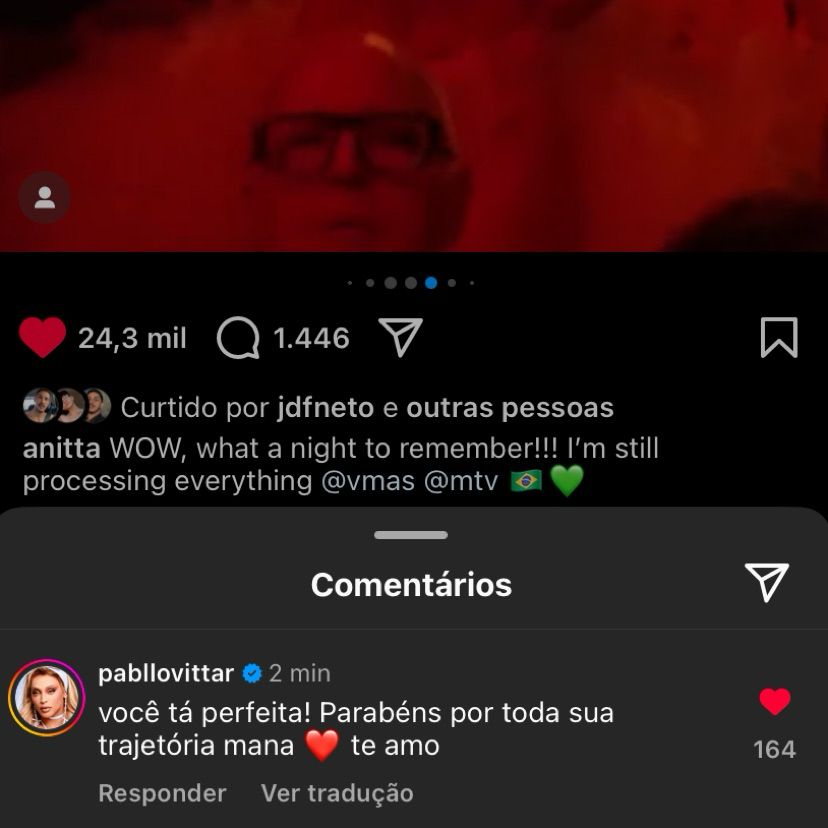The image size is (828, 828).
Task: Unlike the post with the red heart
Action: point(42,338)
